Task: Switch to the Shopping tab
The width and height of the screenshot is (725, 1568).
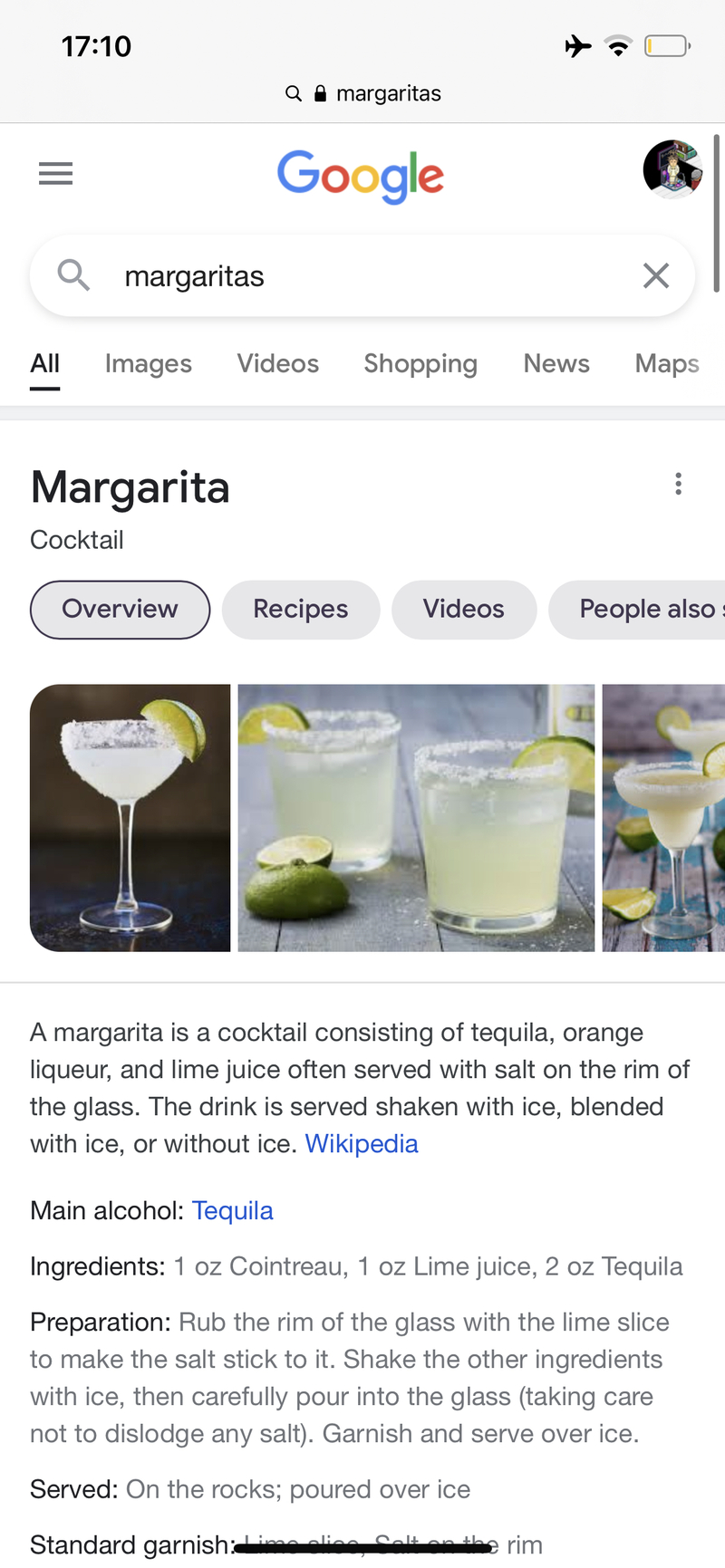Action: point(420,363)
